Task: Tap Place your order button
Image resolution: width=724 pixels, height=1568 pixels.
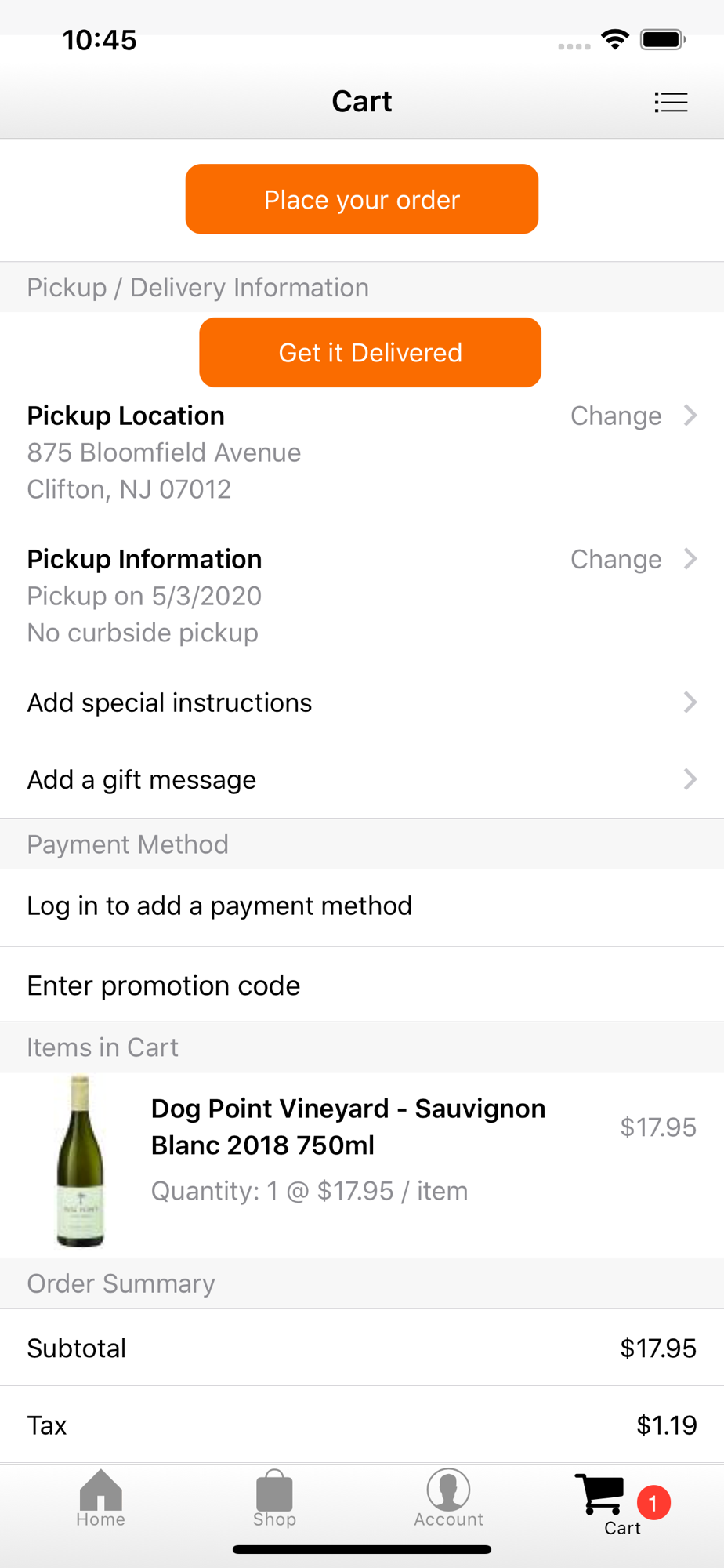Action: click(362, 199)
